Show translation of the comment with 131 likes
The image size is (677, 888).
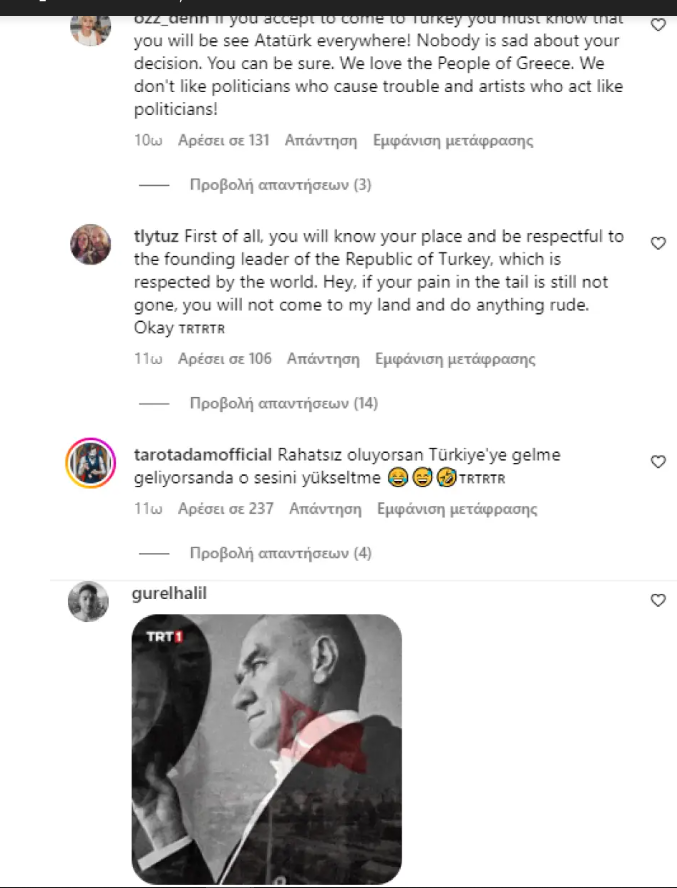(x=453, y=141)
